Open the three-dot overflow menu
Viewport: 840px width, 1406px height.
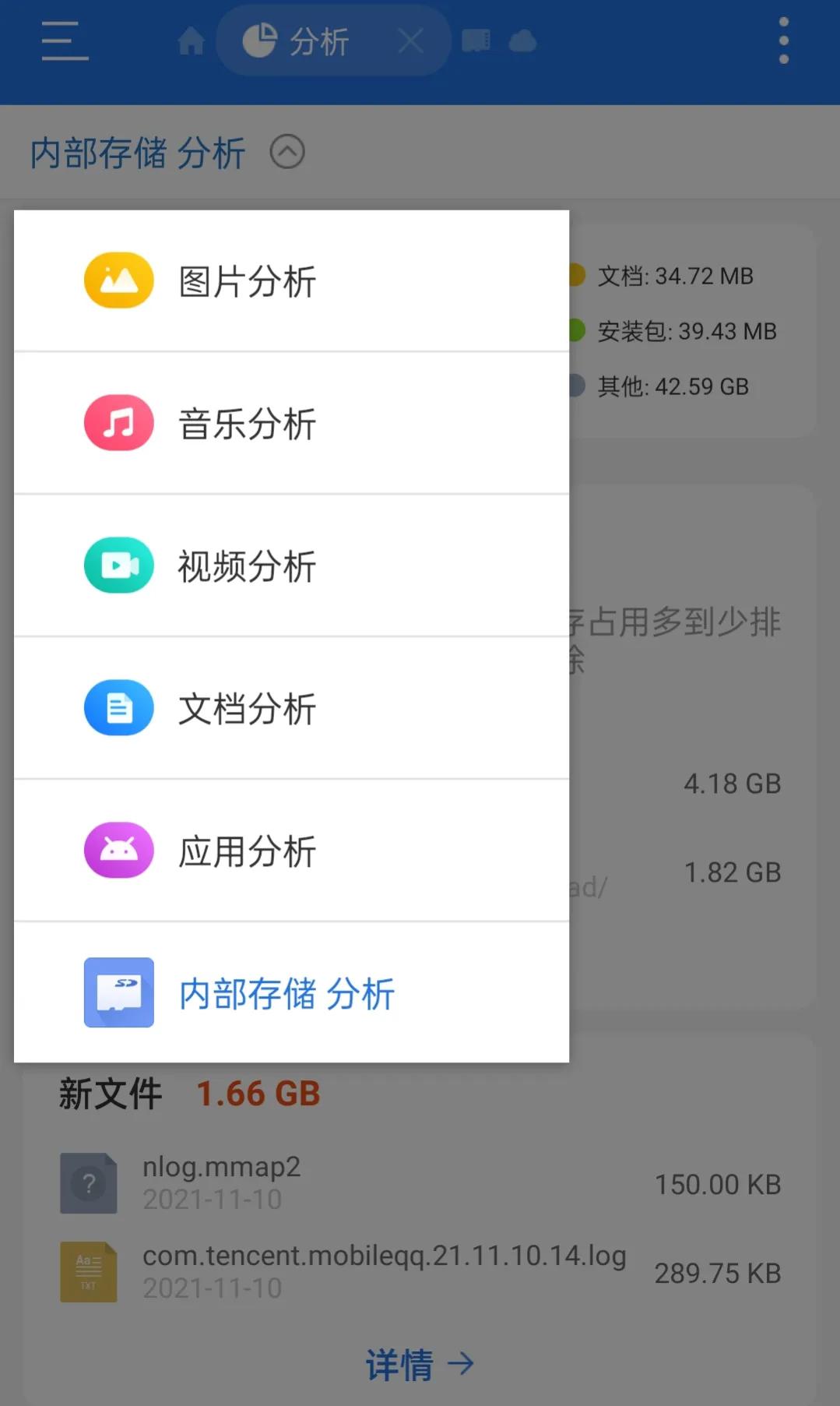point(782,41)
